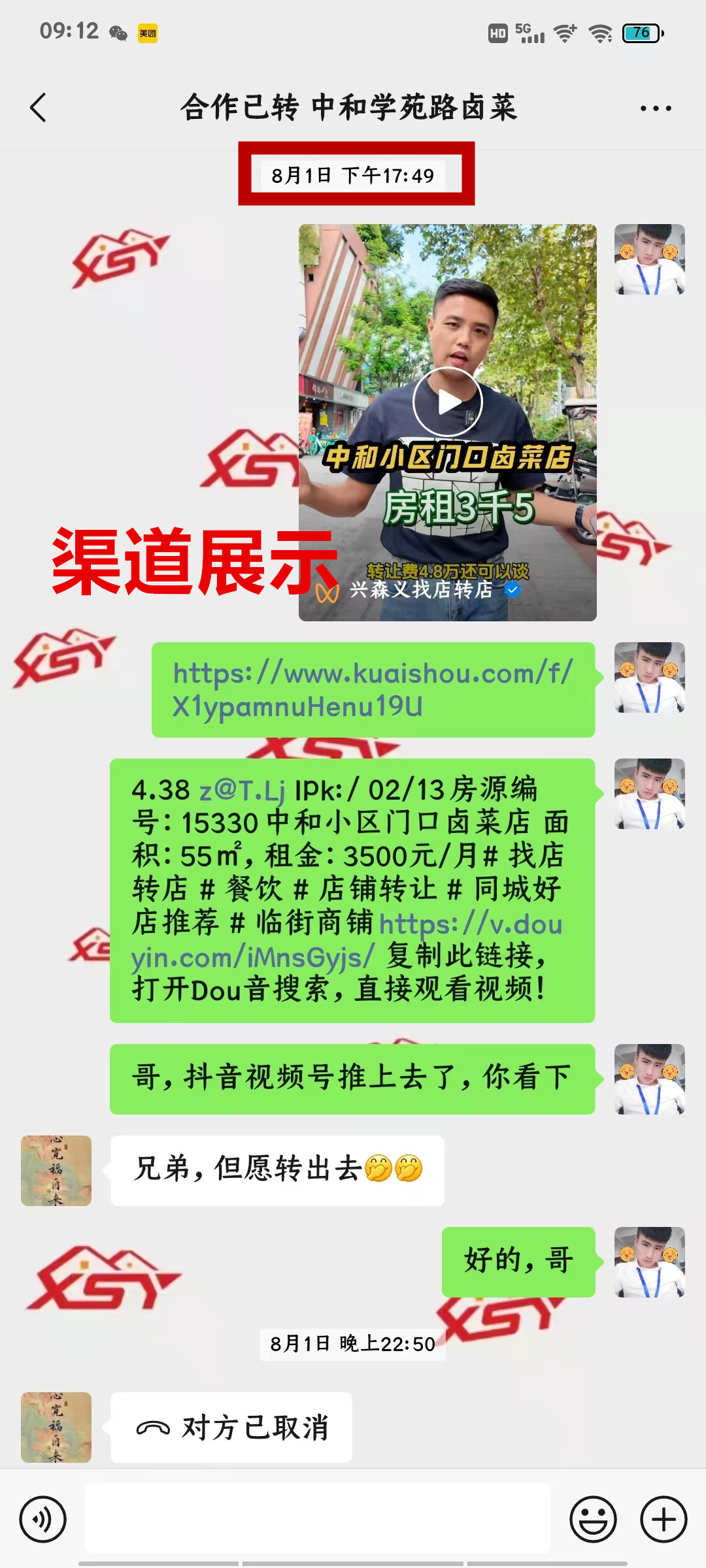Open the chat's three-dot menu
Image resolution: width=706 pixels, height=1568 pixels.
tap(655, 108)
